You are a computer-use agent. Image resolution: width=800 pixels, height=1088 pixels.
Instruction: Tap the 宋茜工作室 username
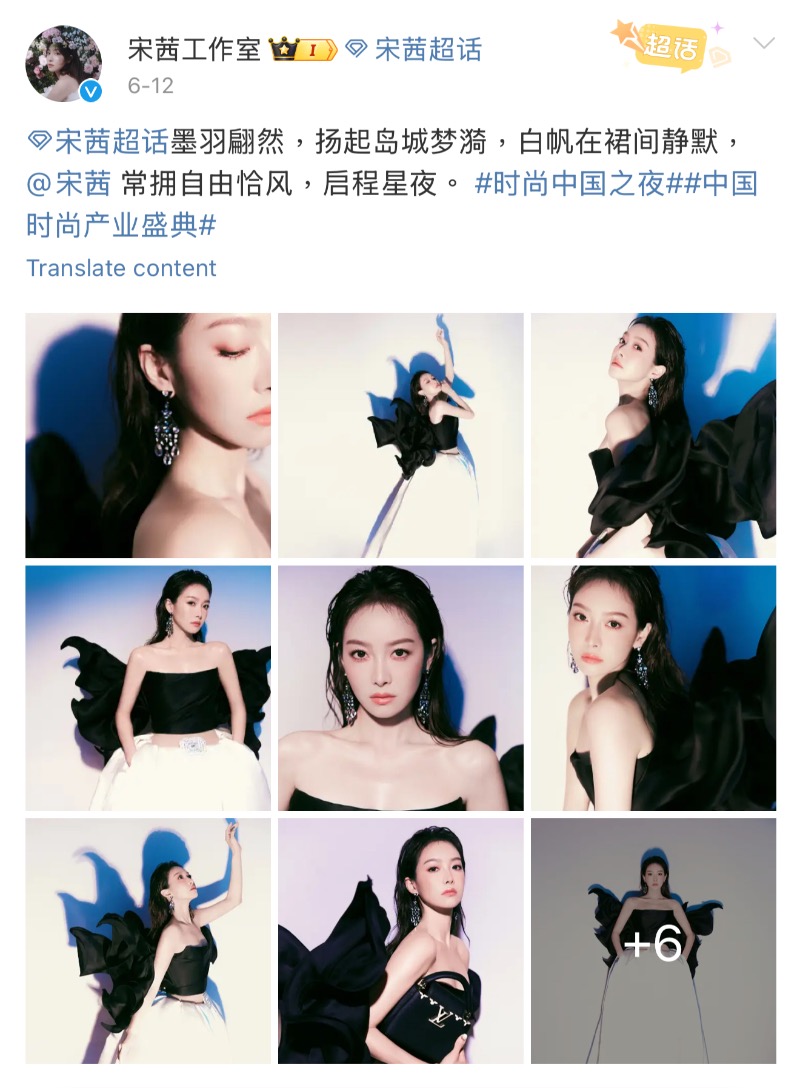194,48
